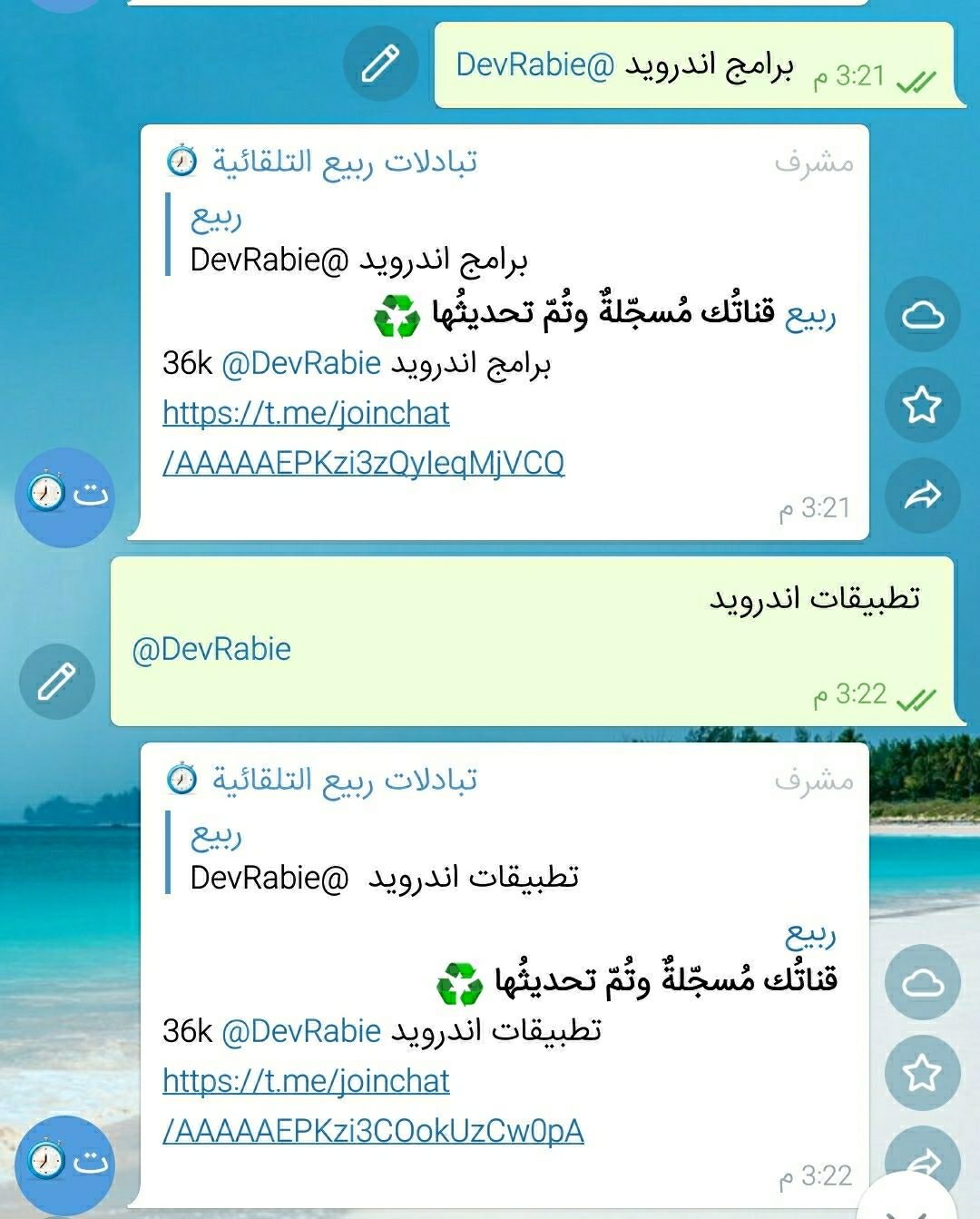Image resolution: width=980 pixels, height=1219 pixels.
Task: Tap edit pencil beside the 3:21 message
Action: pos(381,64)
